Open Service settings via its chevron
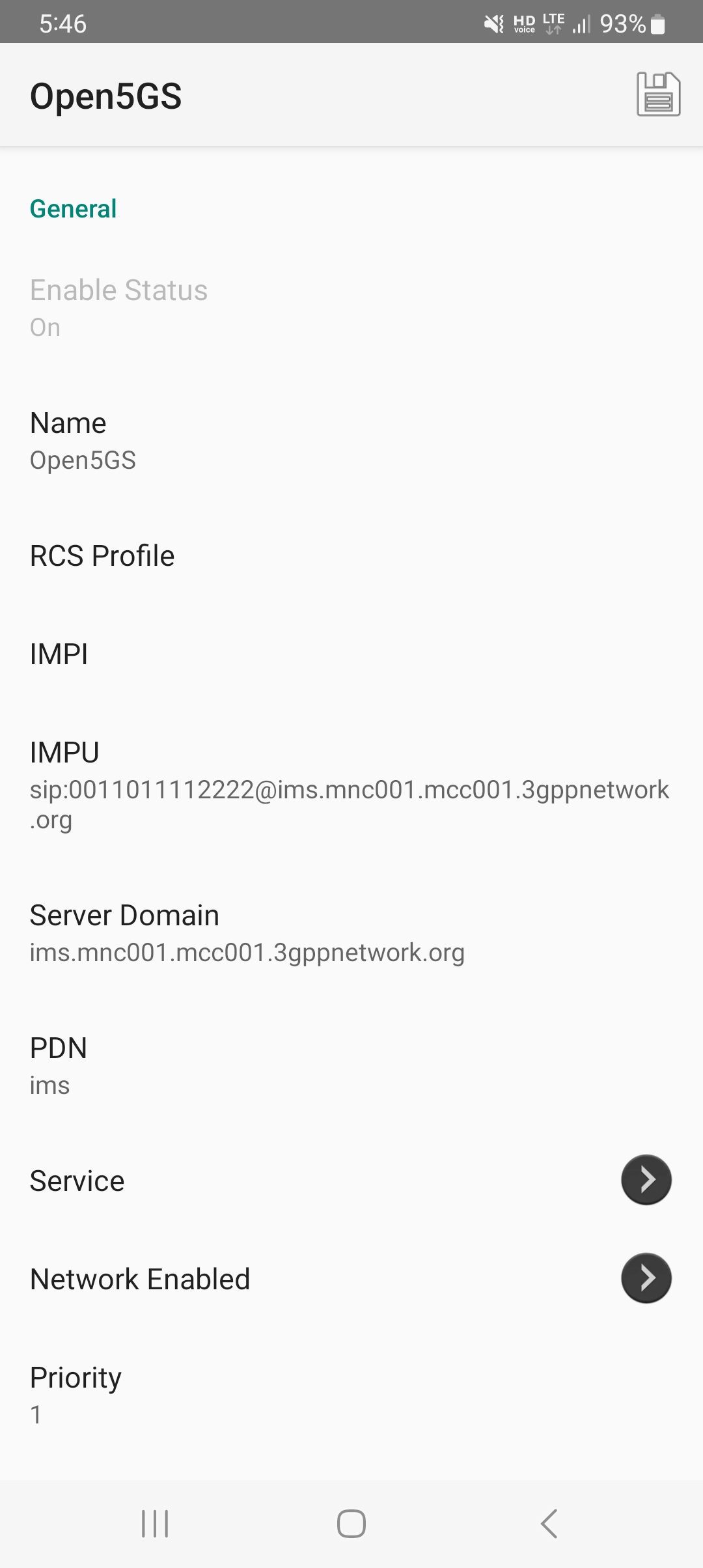Viewport: 703px width, 1568px height. pos(645,1180)
